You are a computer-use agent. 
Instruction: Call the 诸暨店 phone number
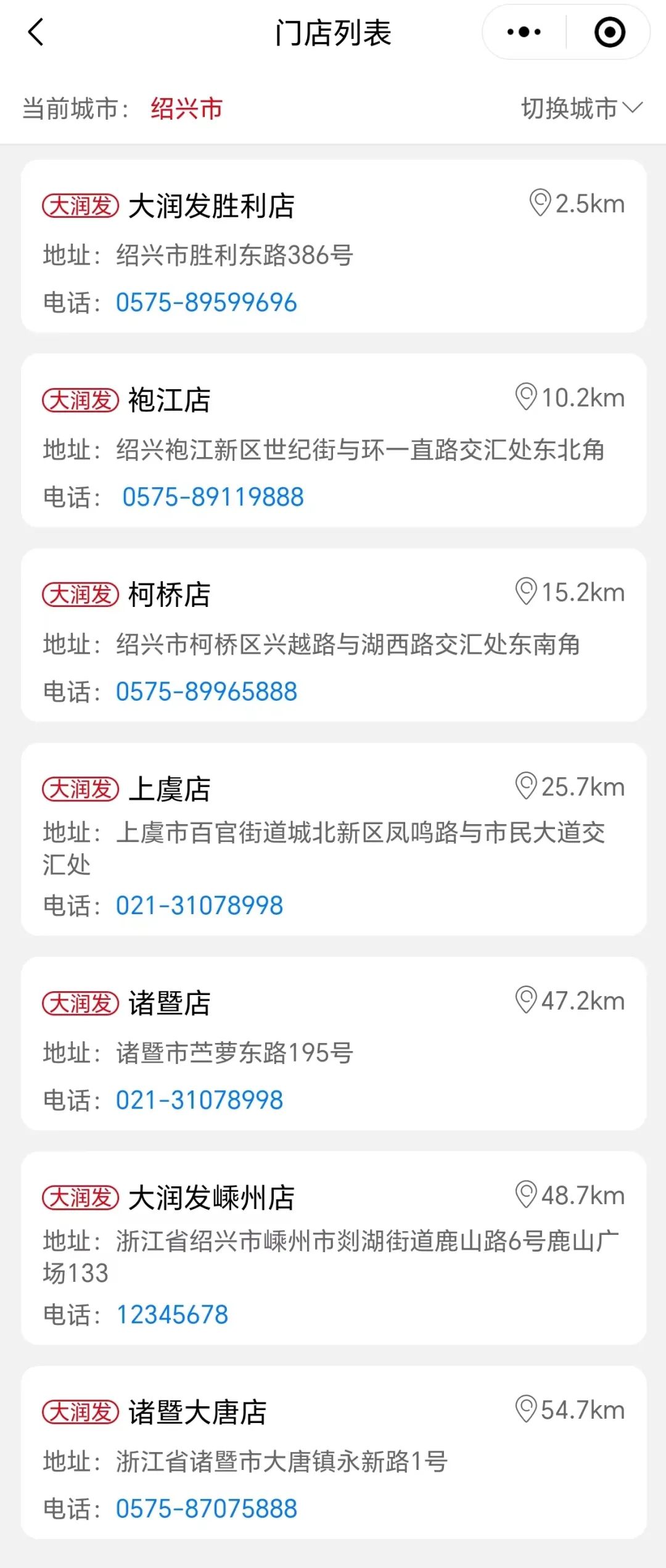pos(199,1100)
